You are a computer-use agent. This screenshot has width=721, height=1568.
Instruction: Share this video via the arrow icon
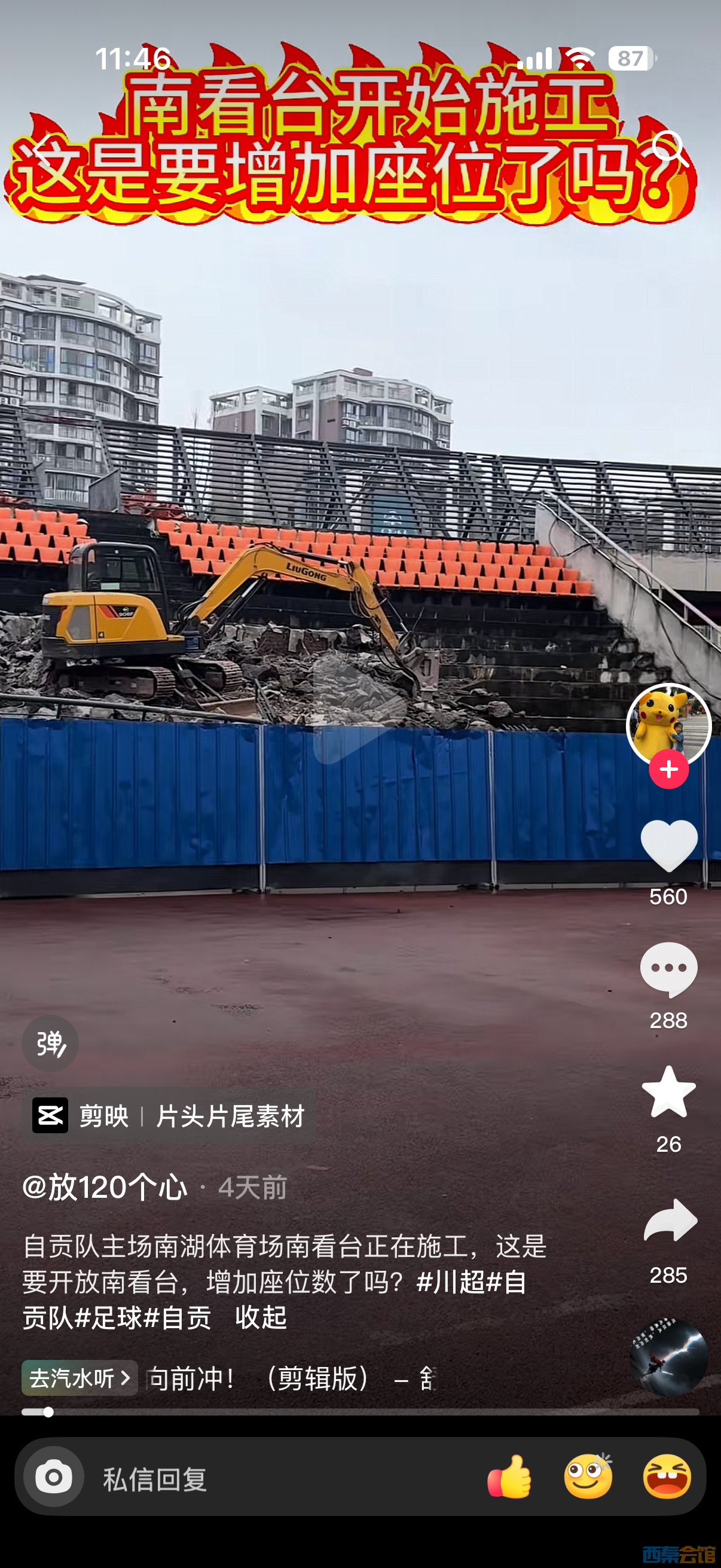pyautogui.click(x=669, y=1220)
